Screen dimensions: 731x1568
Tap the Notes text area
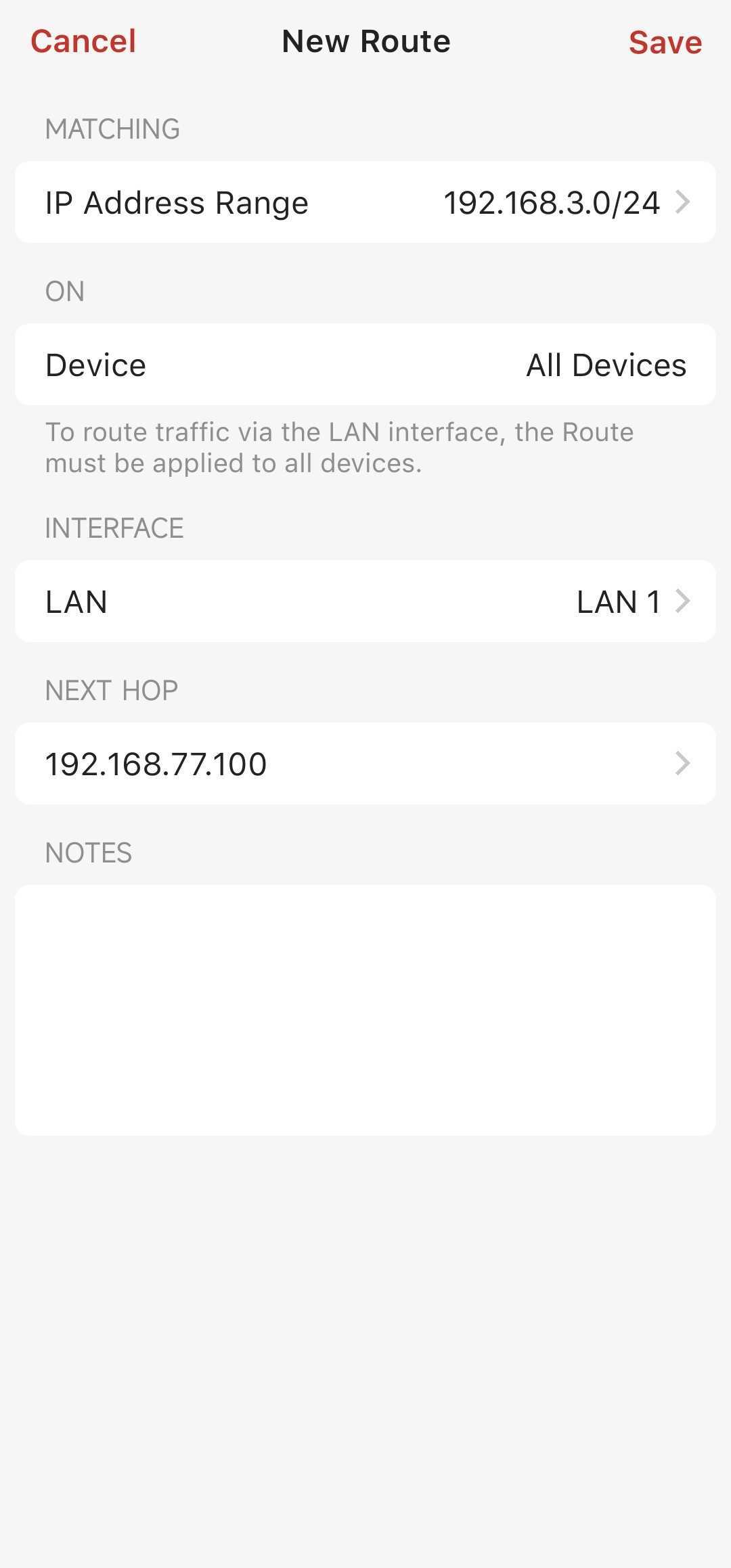pos(365,1011)
